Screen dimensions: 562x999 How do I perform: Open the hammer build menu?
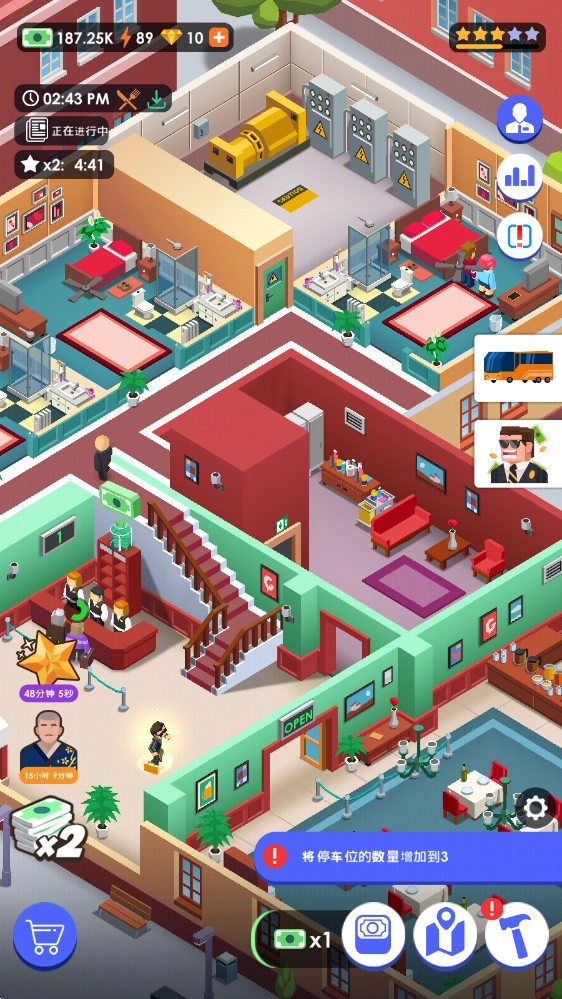[x=517, y=936]
